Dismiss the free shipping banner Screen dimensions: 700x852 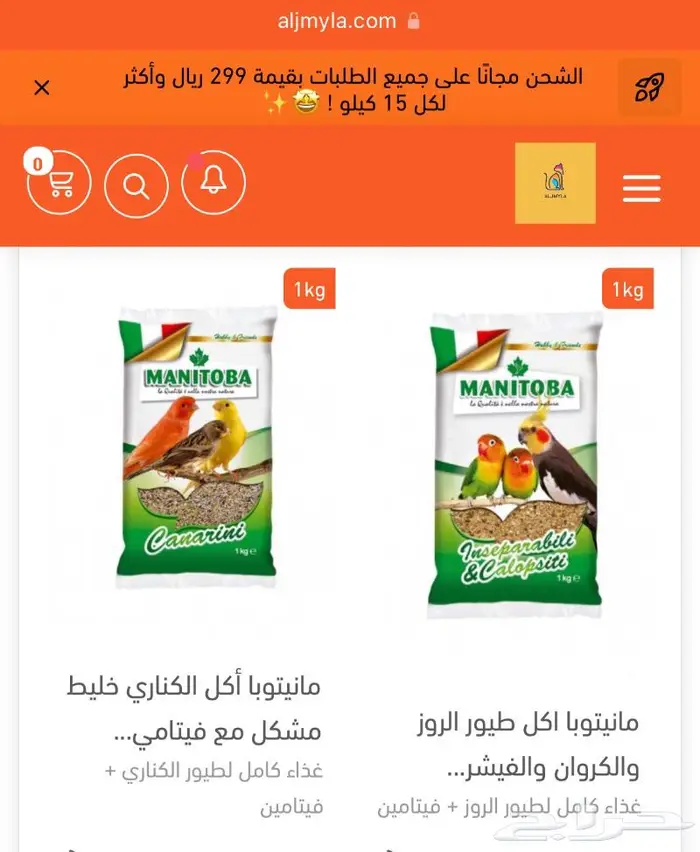coord(42,88)
